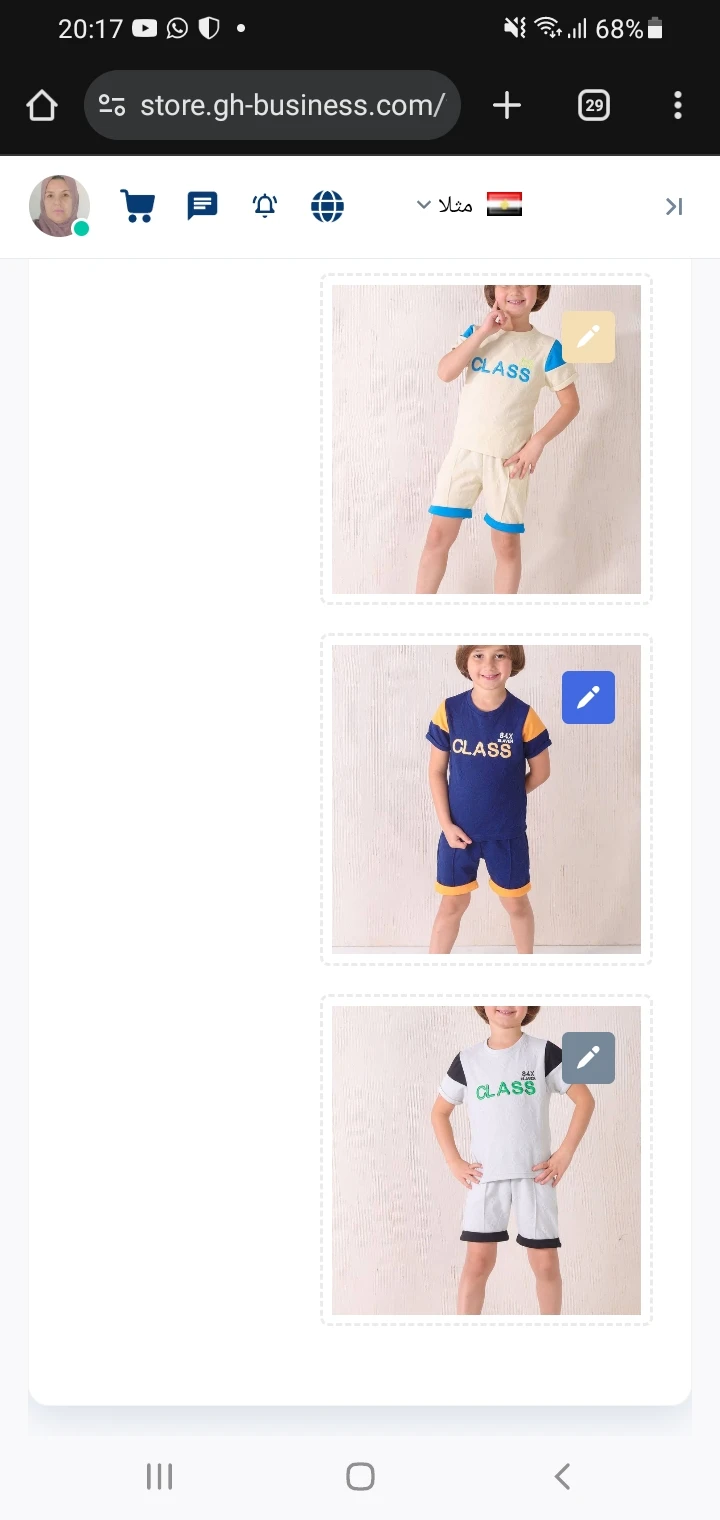Open the messages icon
This screenshot has width=720, height=1520.
[x=202, y=206]
